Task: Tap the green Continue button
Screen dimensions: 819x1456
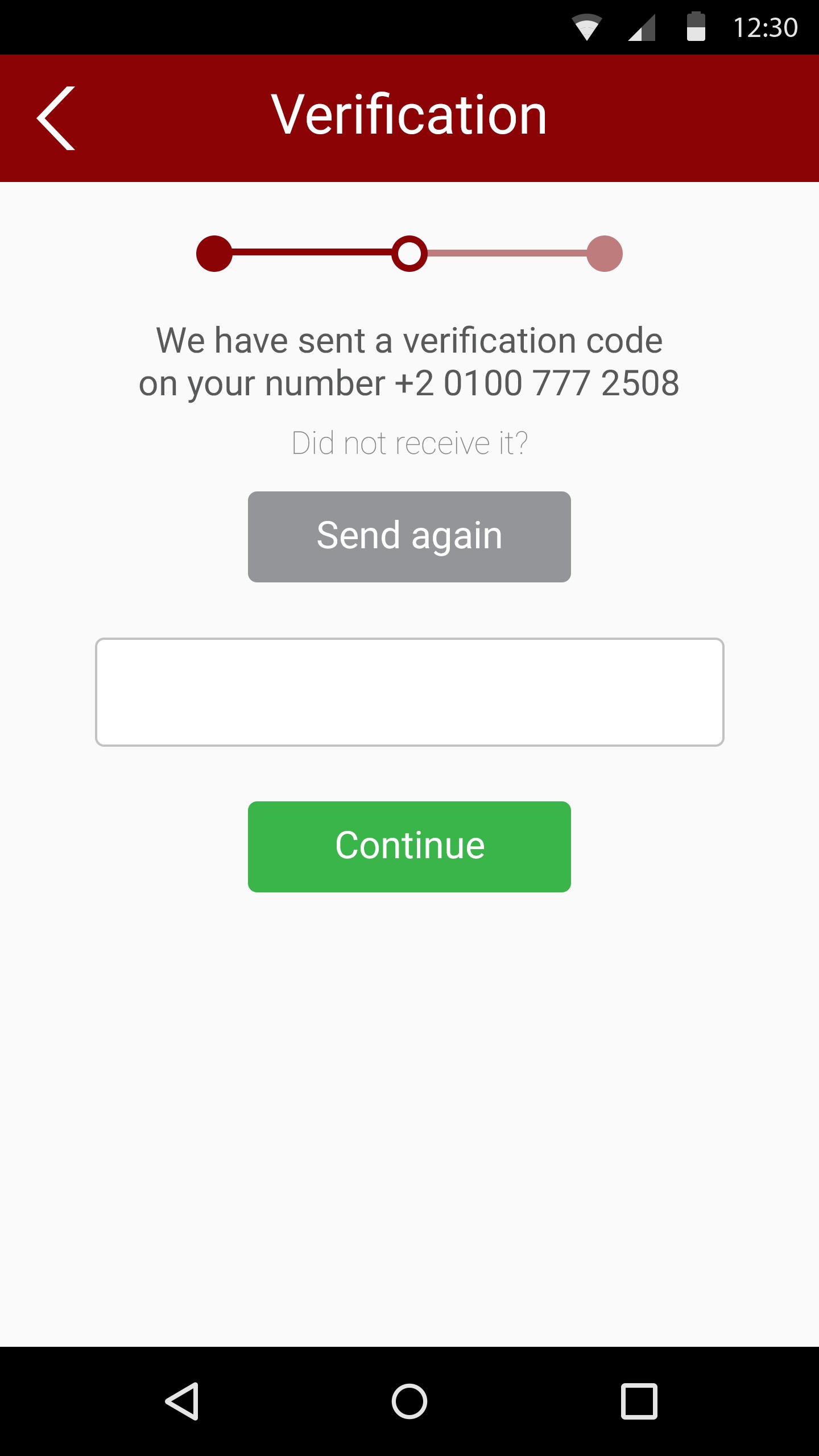Action: point(409,846)
